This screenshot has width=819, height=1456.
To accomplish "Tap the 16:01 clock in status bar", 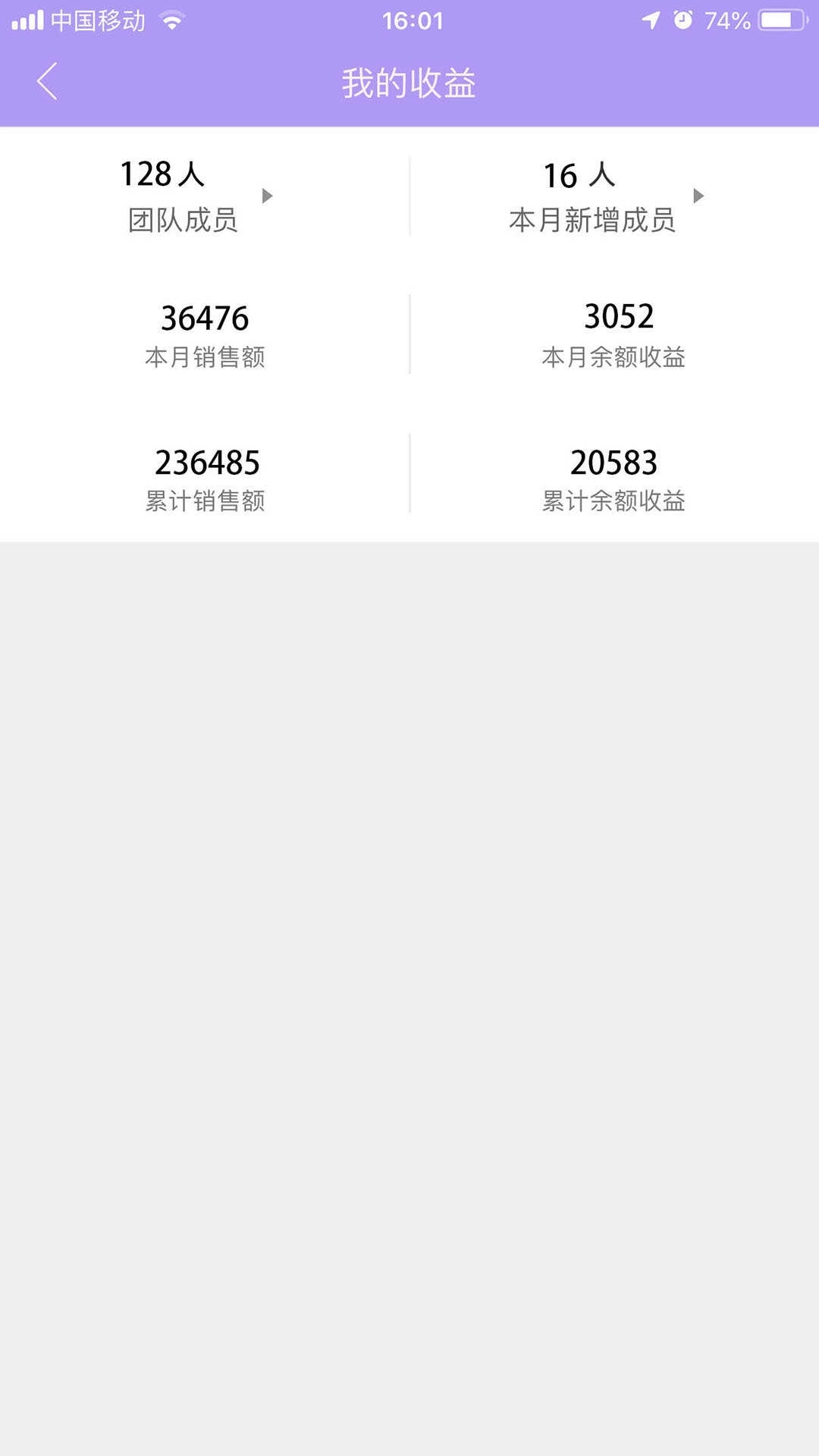I will point(409,20).
